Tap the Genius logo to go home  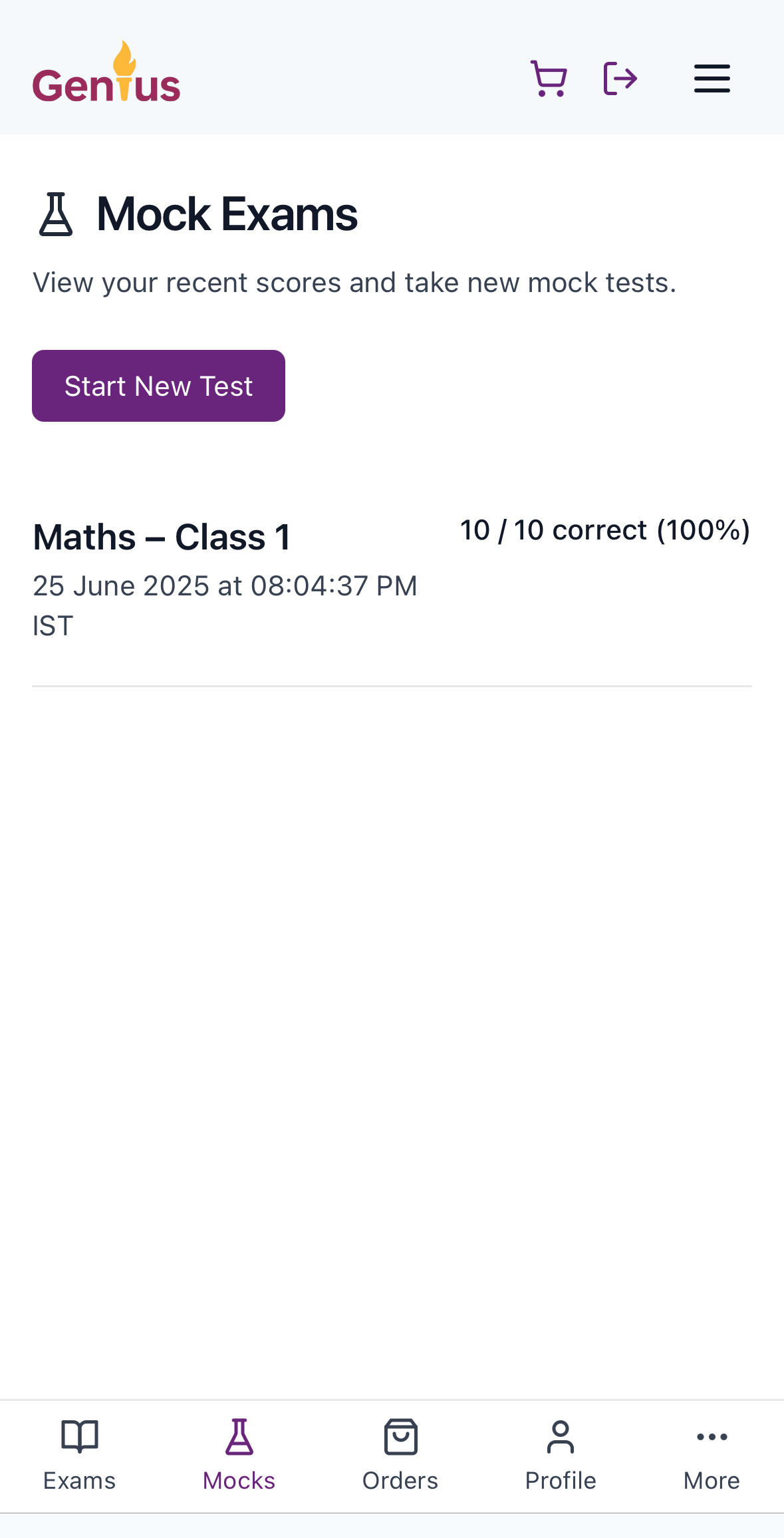(x=106, y=75)
